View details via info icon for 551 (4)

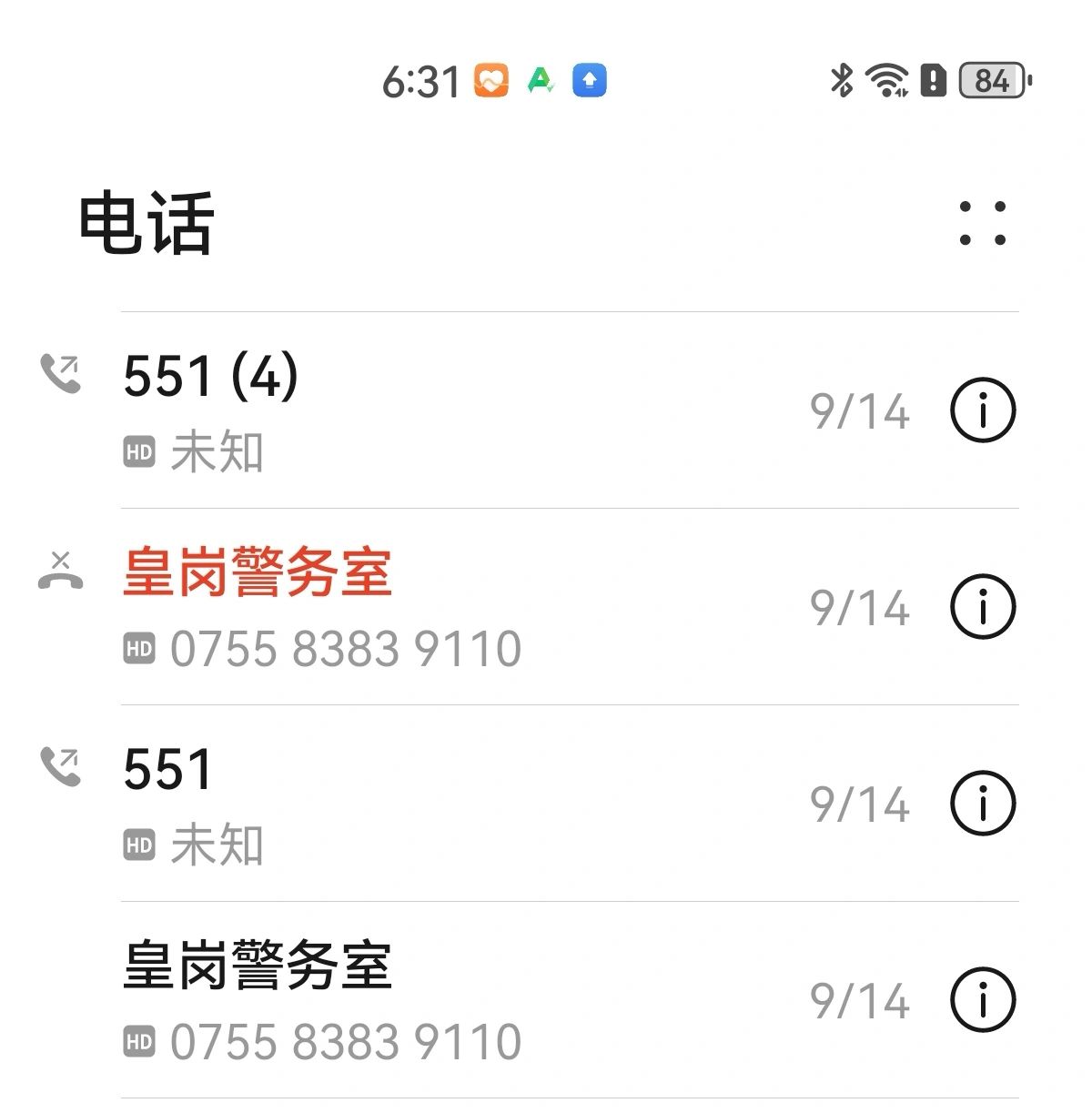(x=983, y=410)
